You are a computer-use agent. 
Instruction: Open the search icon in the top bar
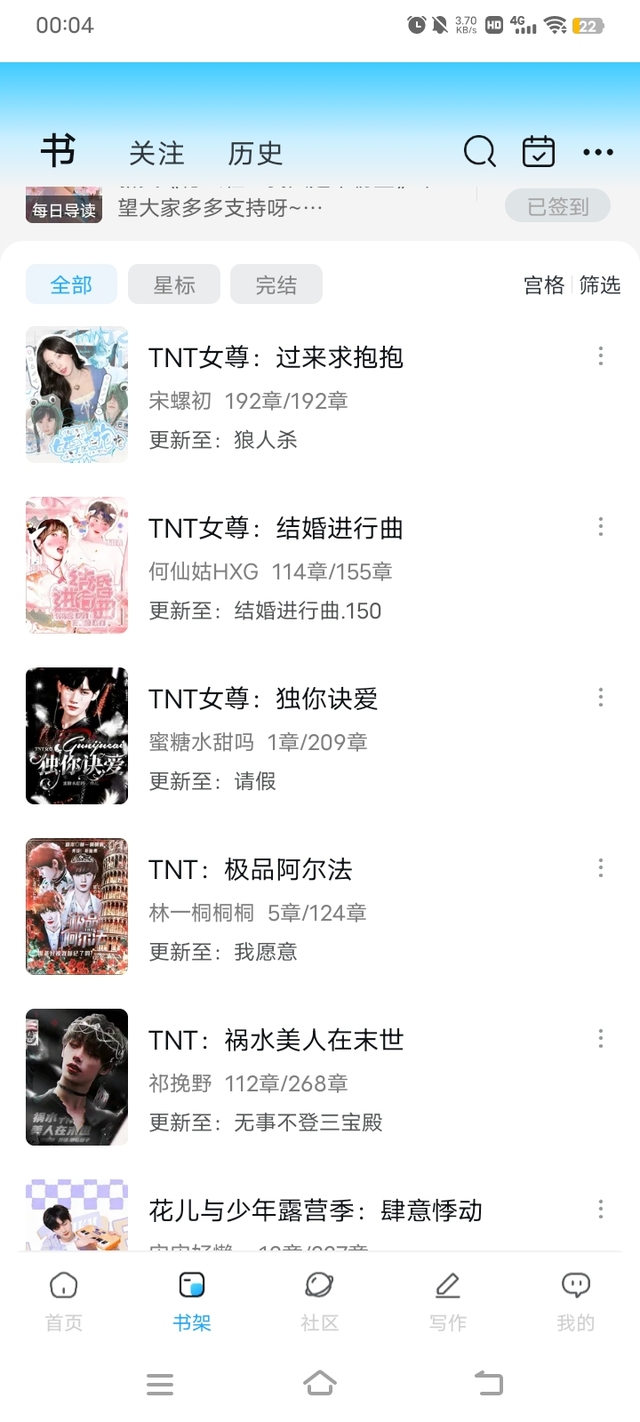(x=480, y=152)
